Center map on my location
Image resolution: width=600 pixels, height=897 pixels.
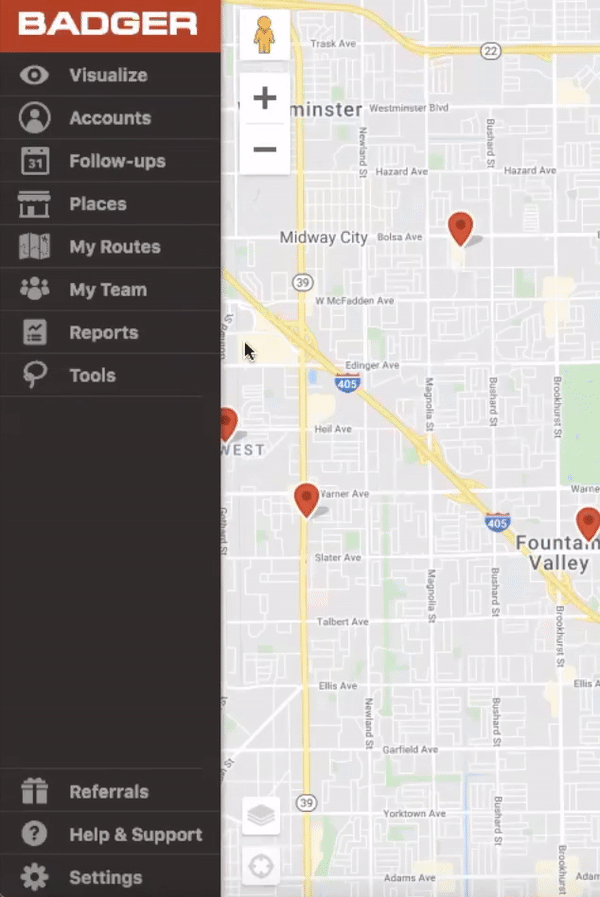(x=261, y=865)
